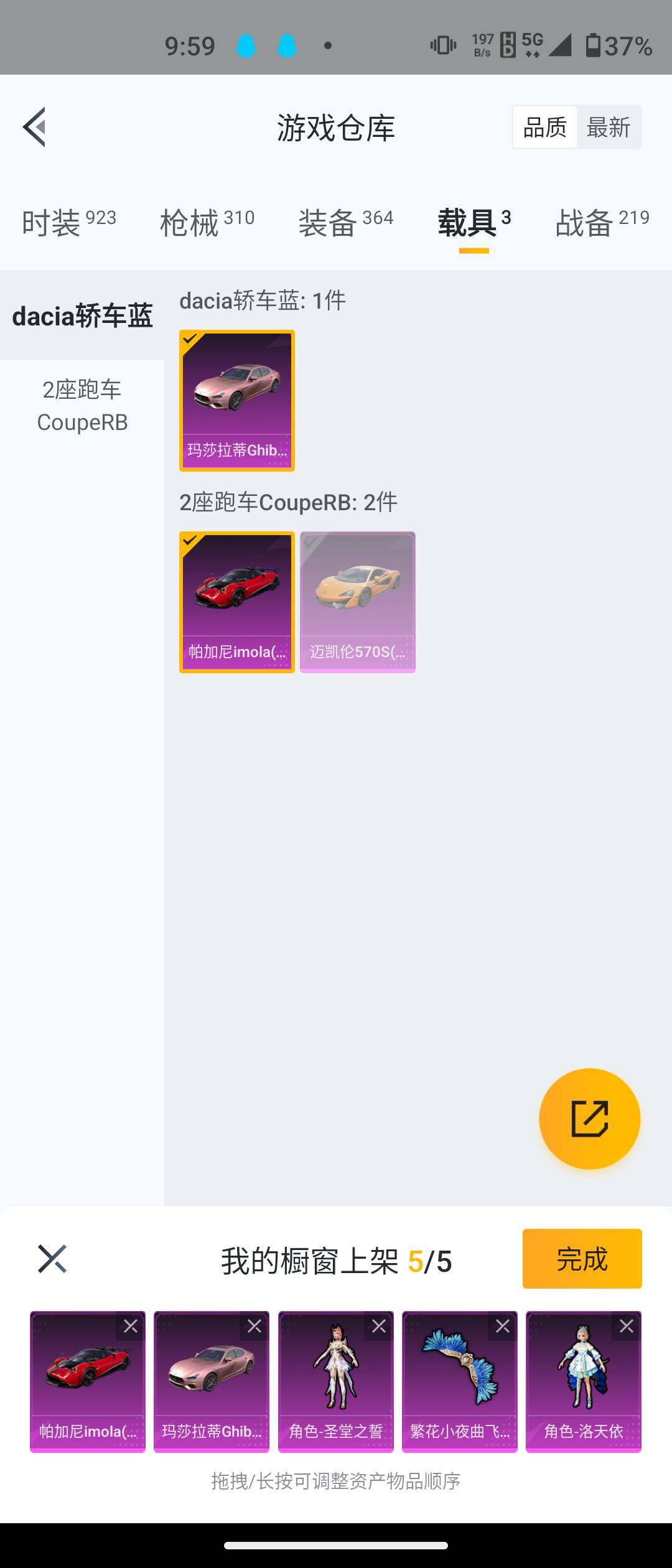Deselect the checked 帕加尼imola vehicle card
The image size is (672, 1568).
pyautogui.click(x=236, y=600)
